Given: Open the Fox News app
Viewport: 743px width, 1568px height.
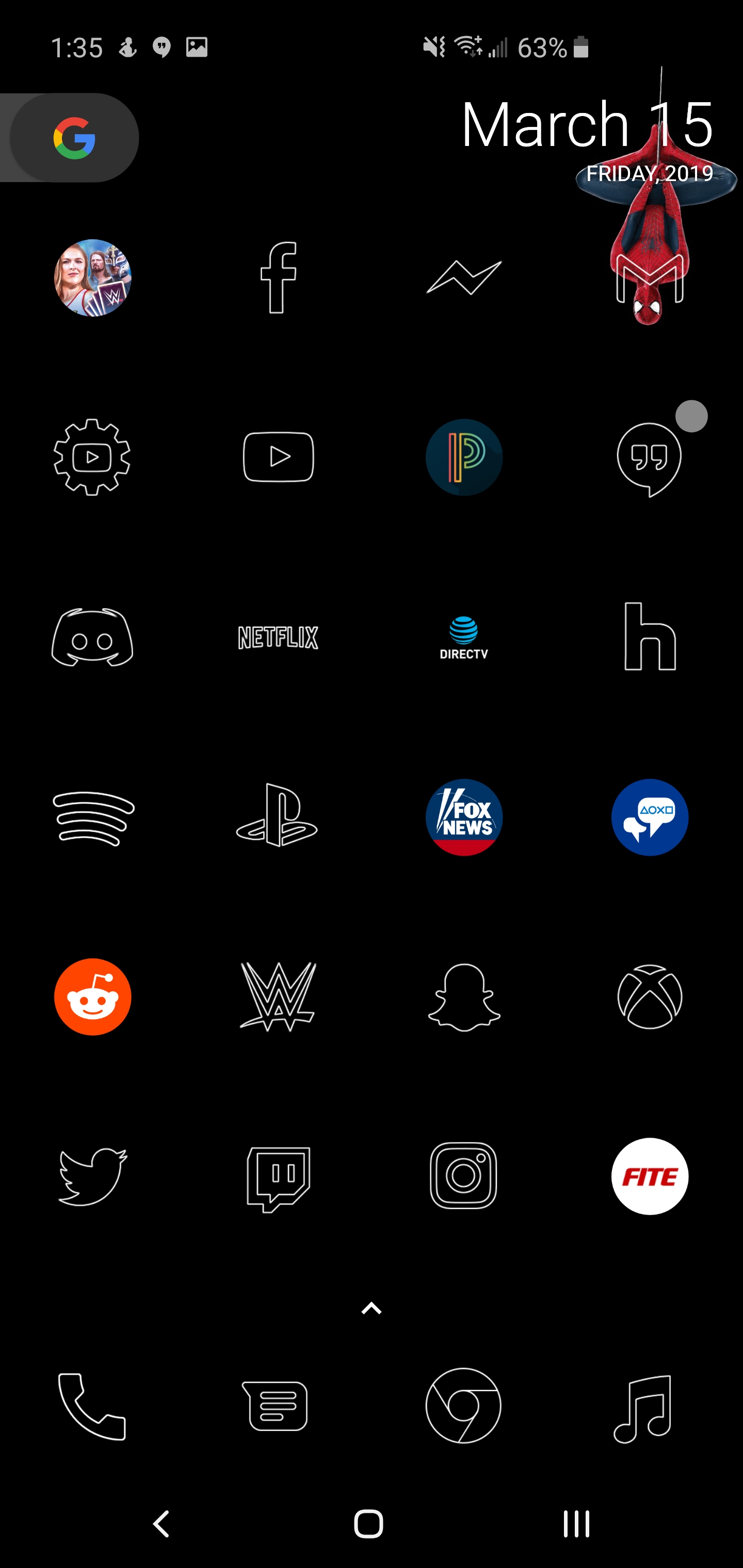Looking at the screenshot, I should [464, 818].
